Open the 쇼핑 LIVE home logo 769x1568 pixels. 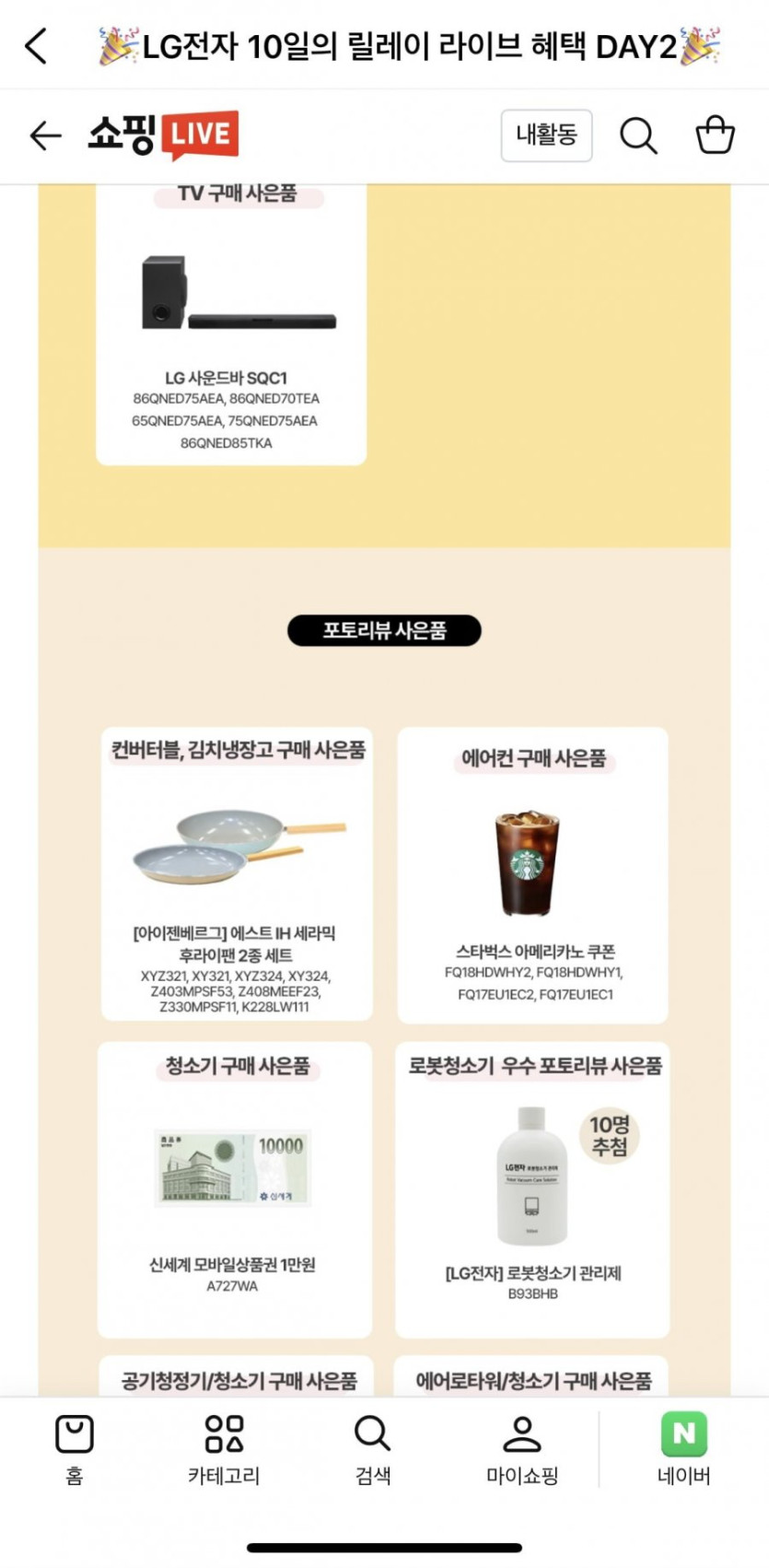point(163,135)
